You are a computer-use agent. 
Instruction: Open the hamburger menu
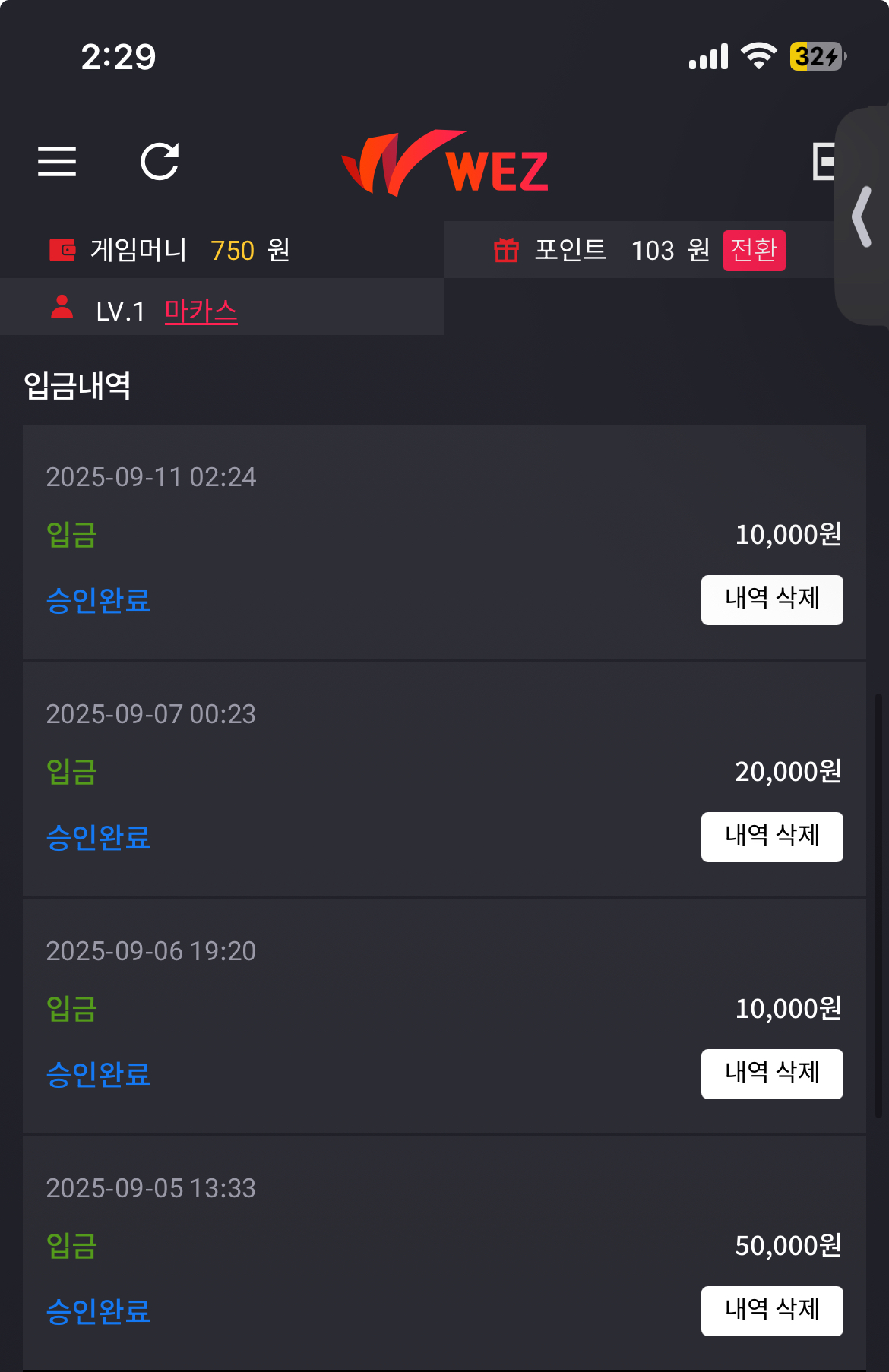(57, 161)
